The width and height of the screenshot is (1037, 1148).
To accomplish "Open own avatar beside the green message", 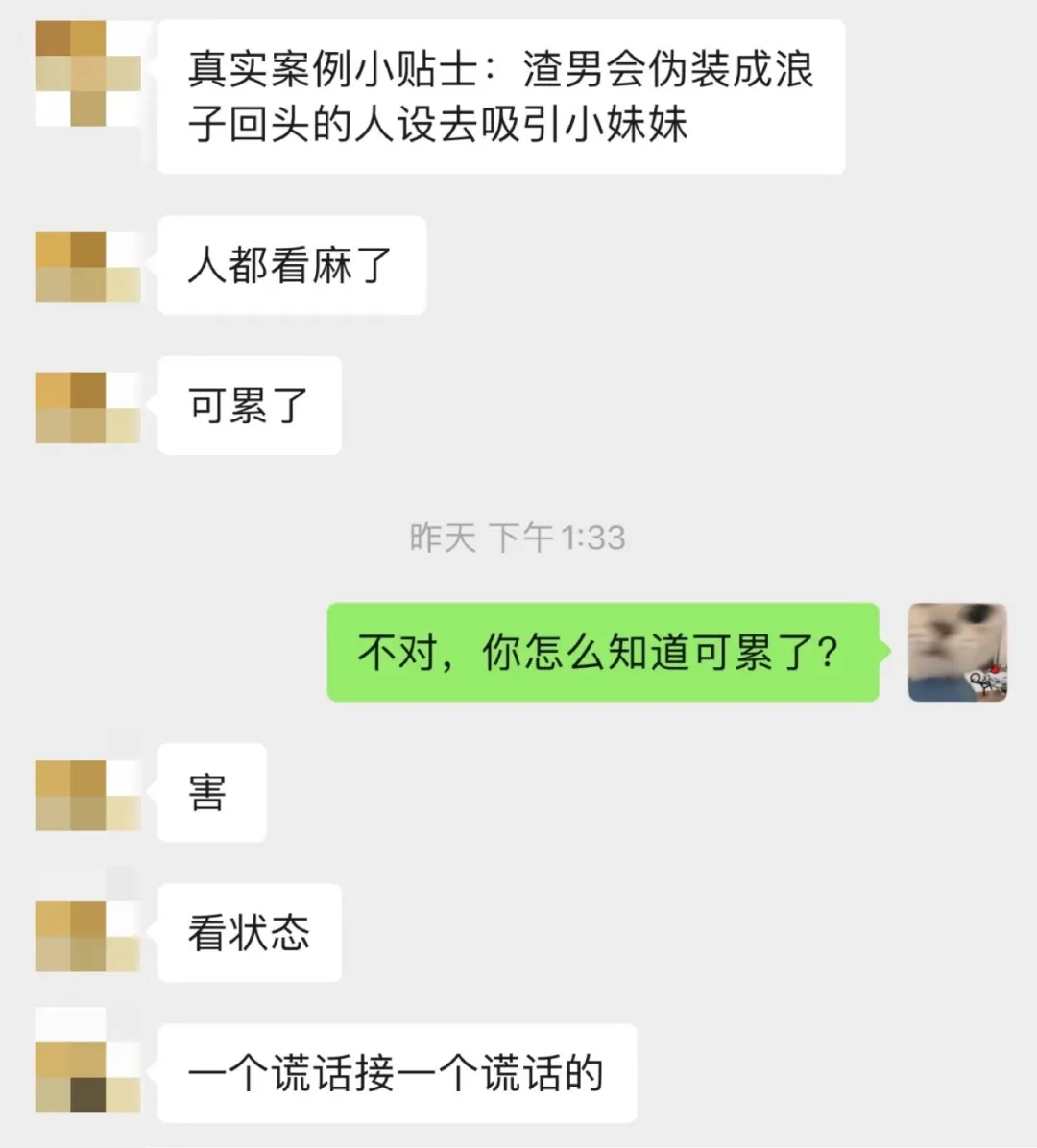I will (x=957, y=653).
